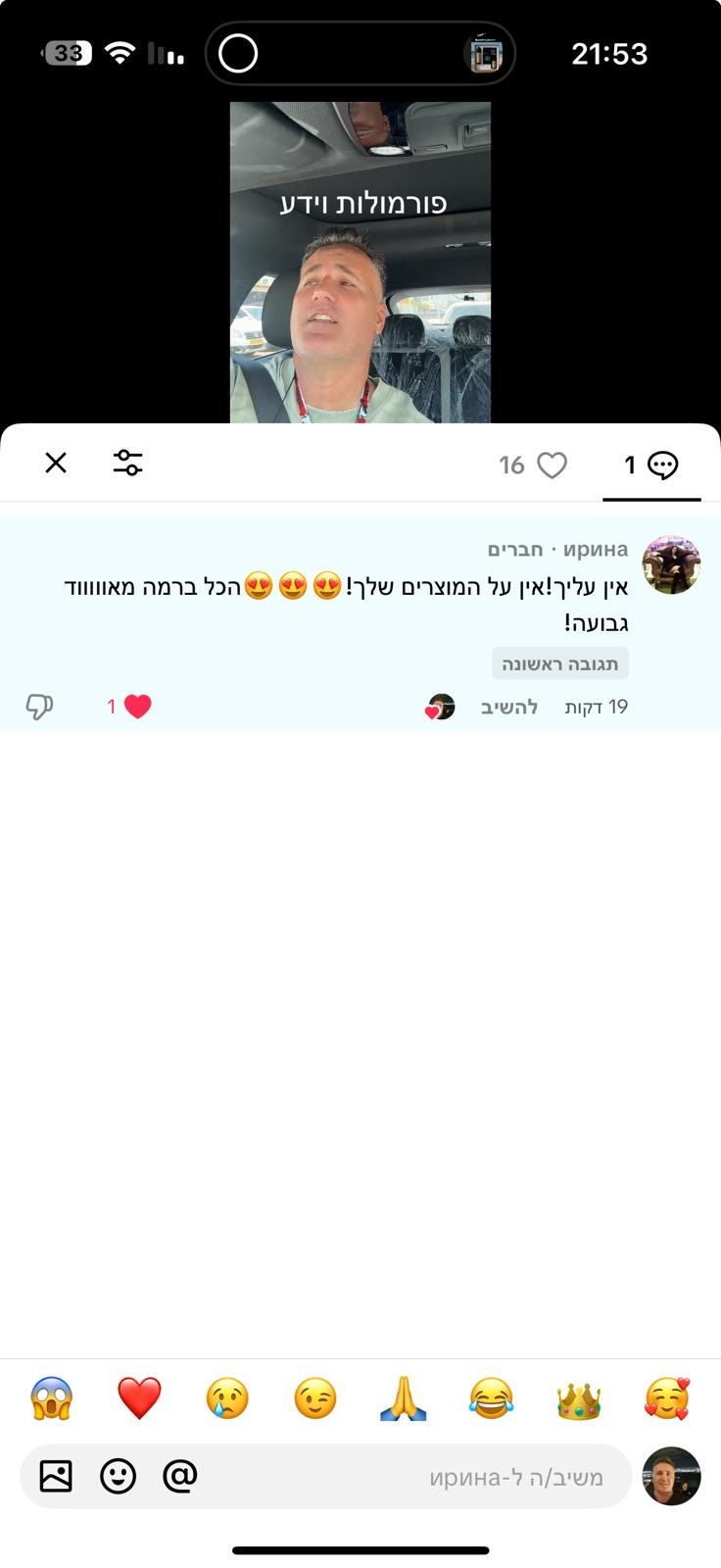Insert the crown emoji
721x1568 pixels.
(579, 1398)
